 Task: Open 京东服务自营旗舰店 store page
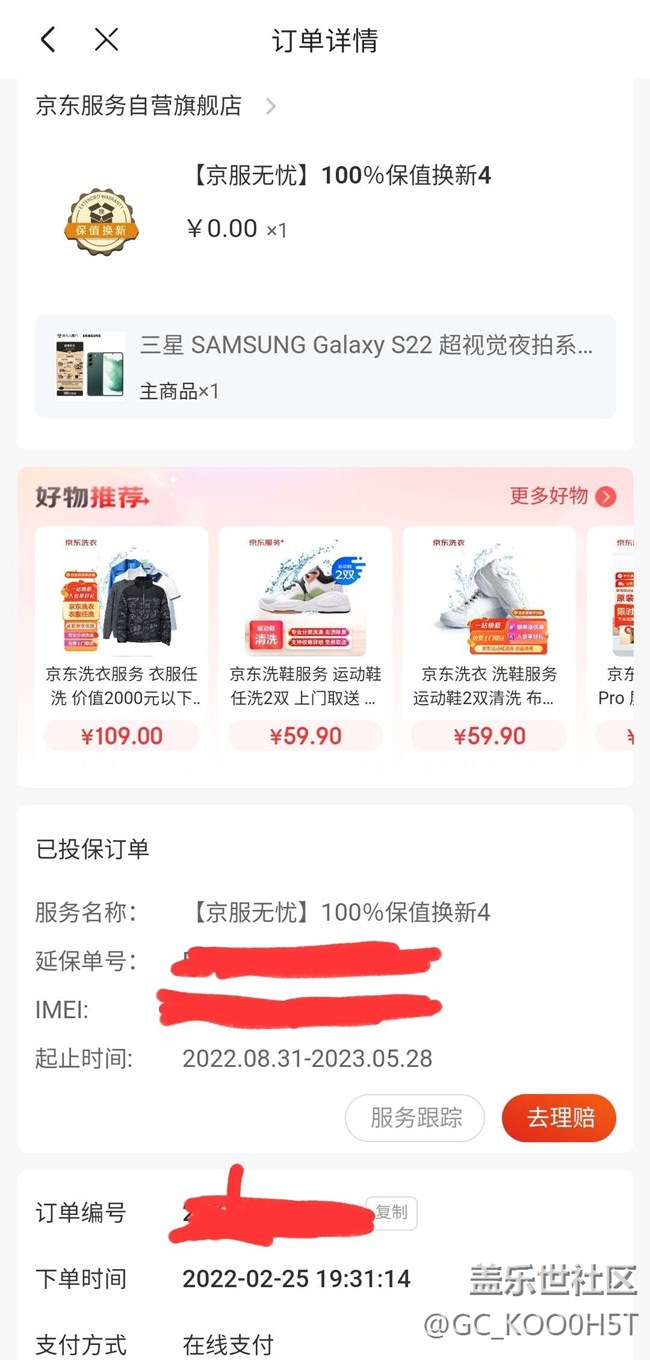pyautogui.click(x=155, y=106)
